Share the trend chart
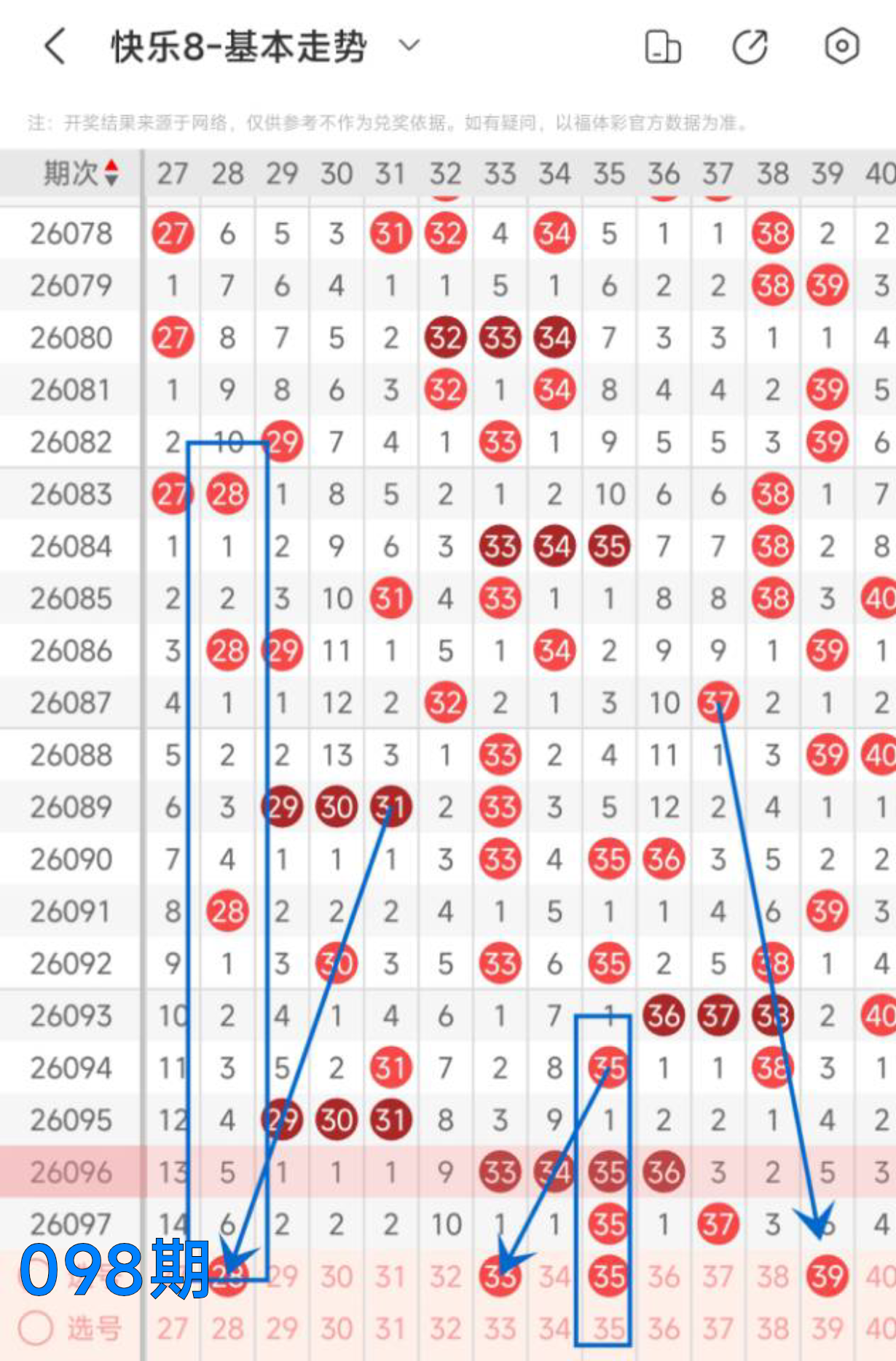 pos(750,47)
